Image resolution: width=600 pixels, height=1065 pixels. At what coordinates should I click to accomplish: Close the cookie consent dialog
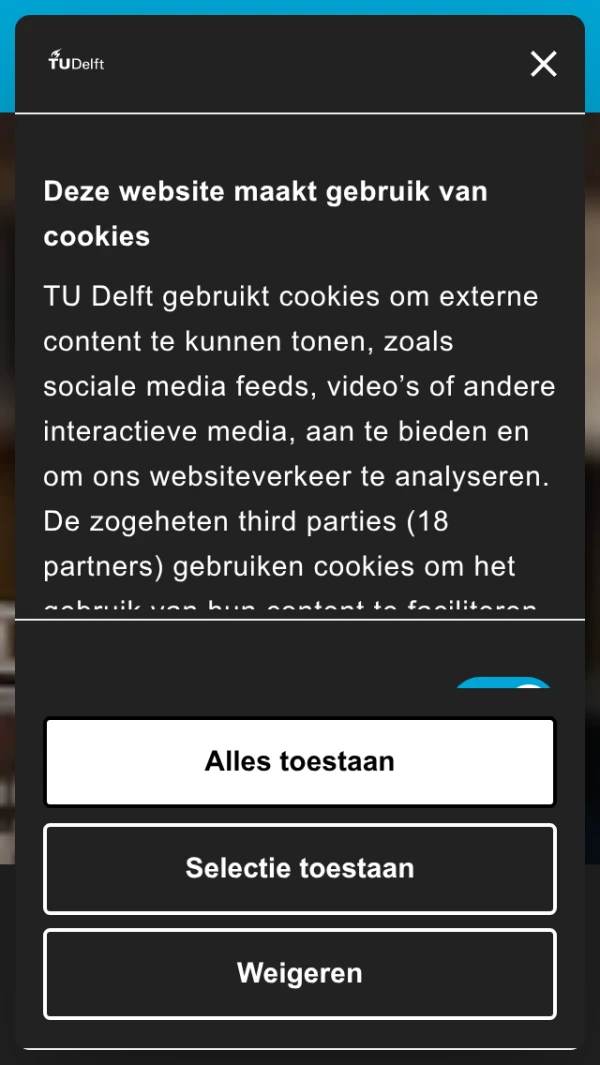(x=543, y=65)
